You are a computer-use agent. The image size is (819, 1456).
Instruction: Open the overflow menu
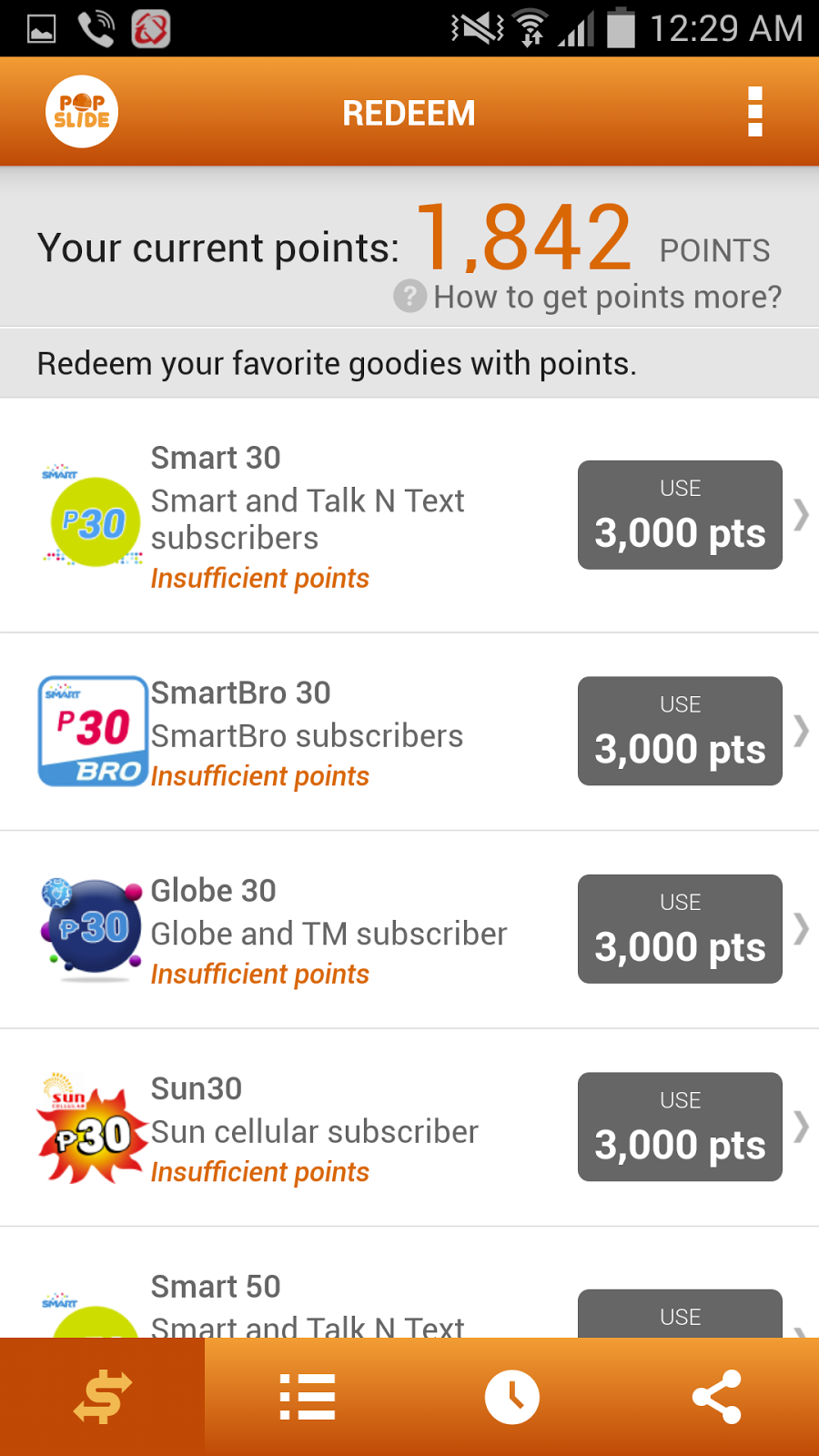tap(754, 112)
